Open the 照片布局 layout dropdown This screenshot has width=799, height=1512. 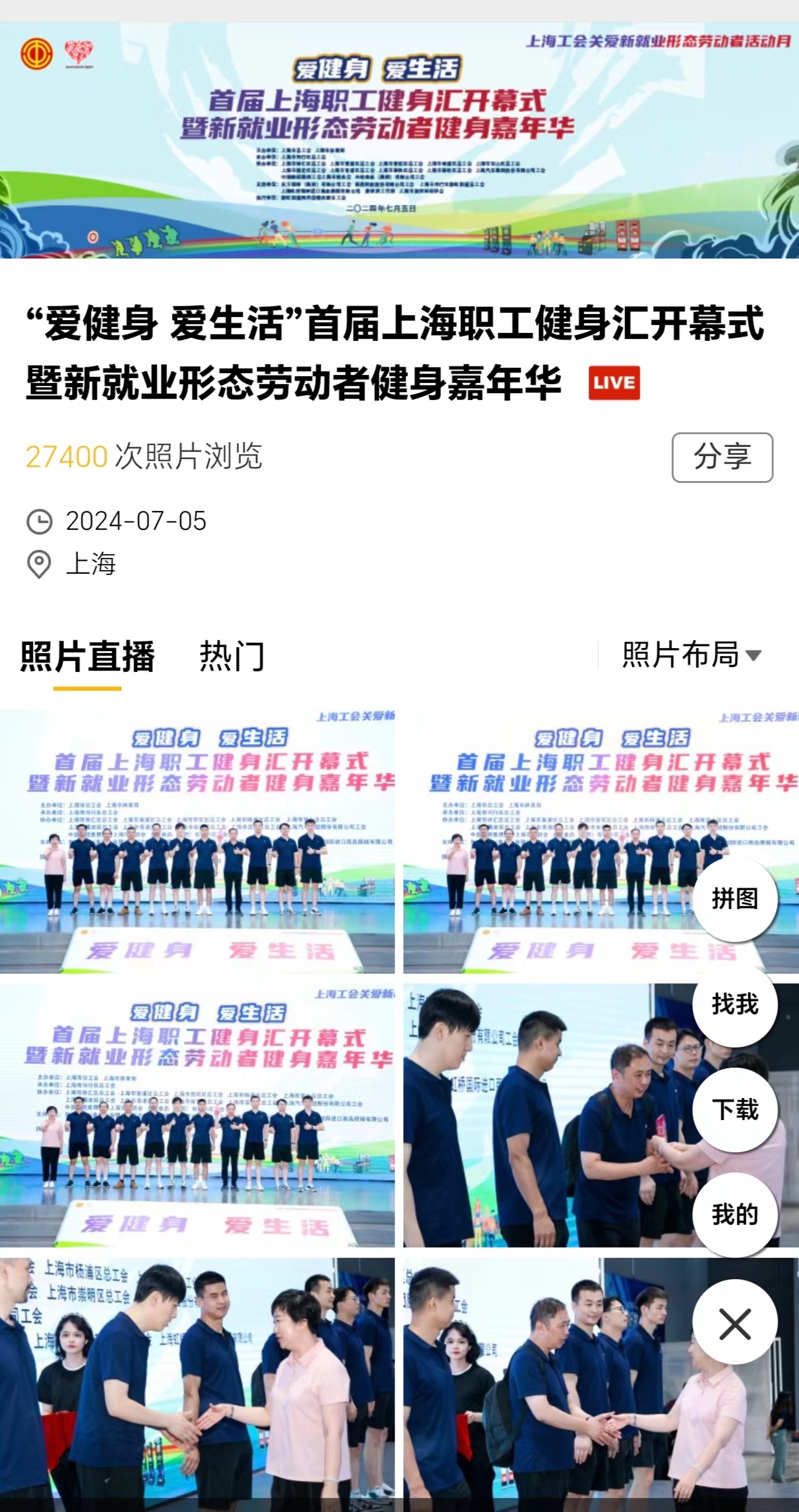click(691, 655)
